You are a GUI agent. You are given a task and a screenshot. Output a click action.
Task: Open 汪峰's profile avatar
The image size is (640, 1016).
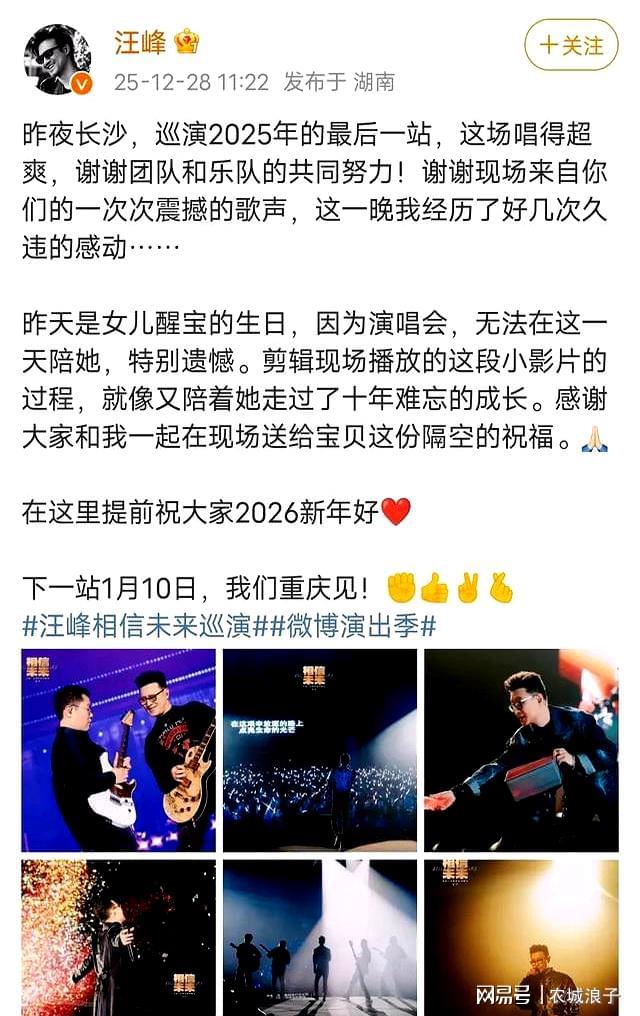(x=57, y=59)
